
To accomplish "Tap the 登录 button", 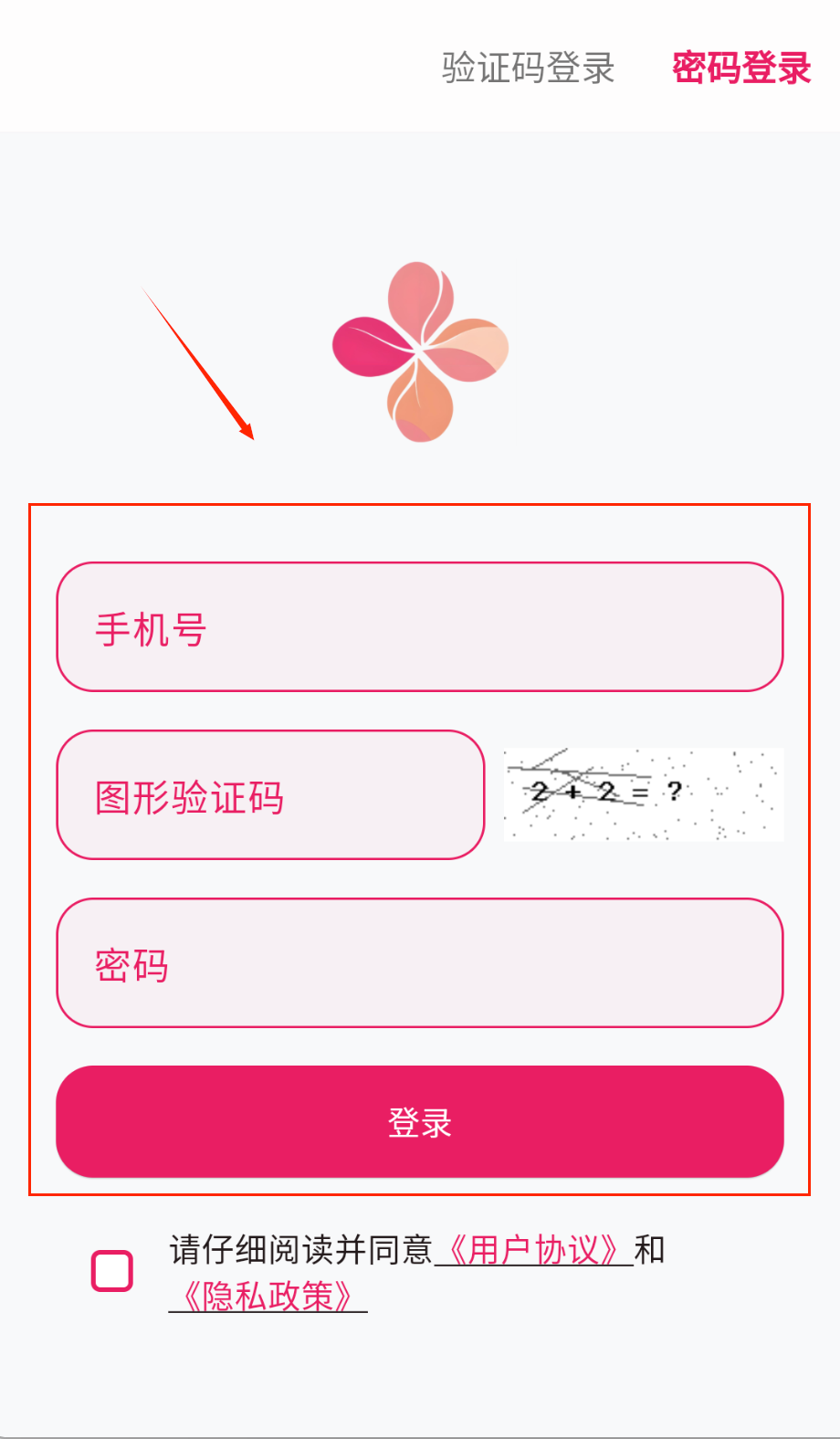I will [x=420, y=1122].
